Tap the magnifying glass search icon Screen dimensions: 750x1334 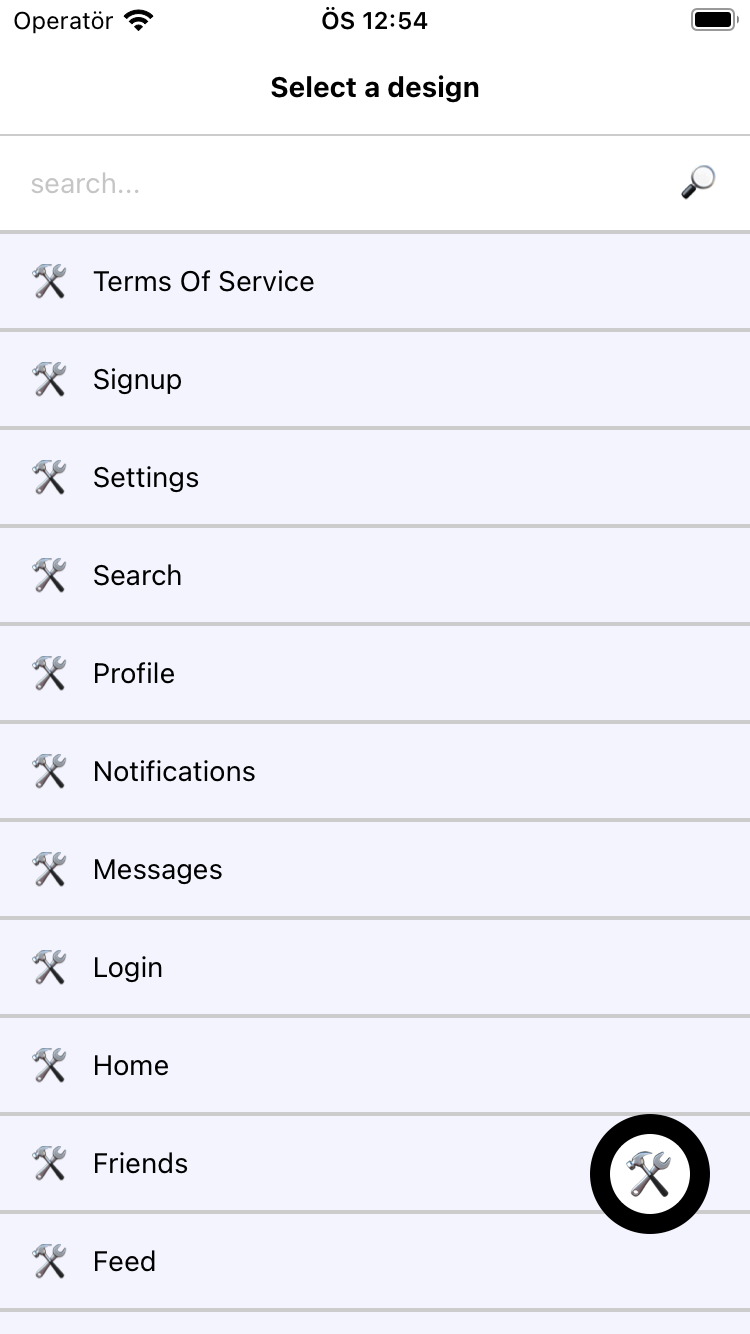pyautogui.click(x=698, y=182)
